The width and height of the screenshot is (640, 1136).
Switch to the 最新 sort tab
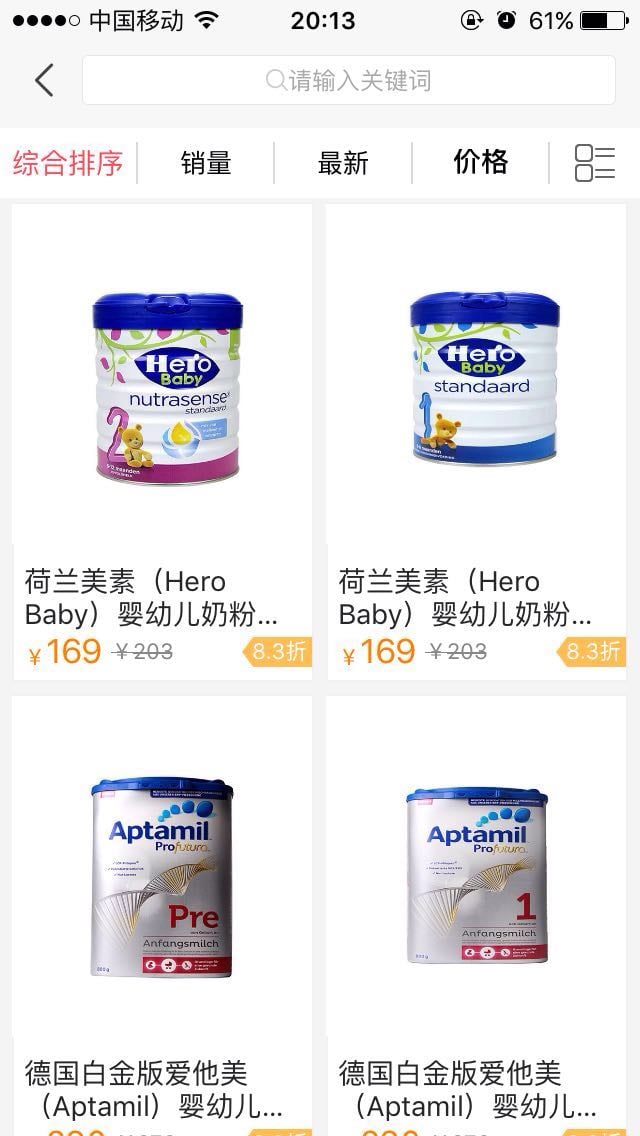343,163
